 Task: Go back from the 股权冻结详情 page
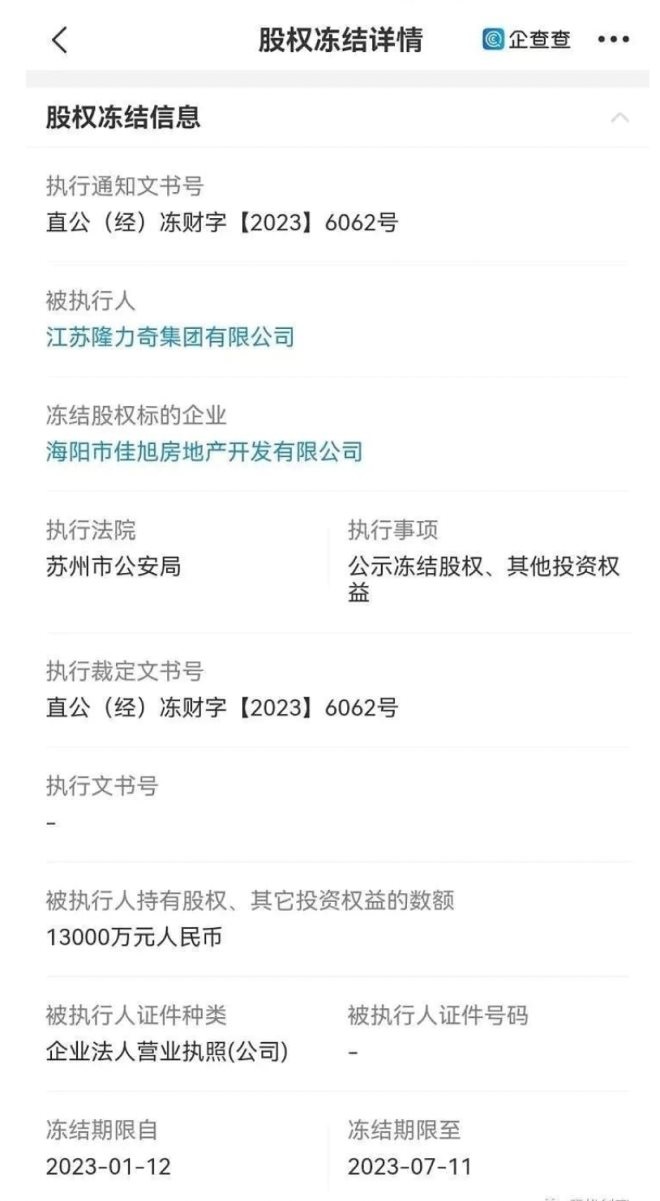point(60,40)
